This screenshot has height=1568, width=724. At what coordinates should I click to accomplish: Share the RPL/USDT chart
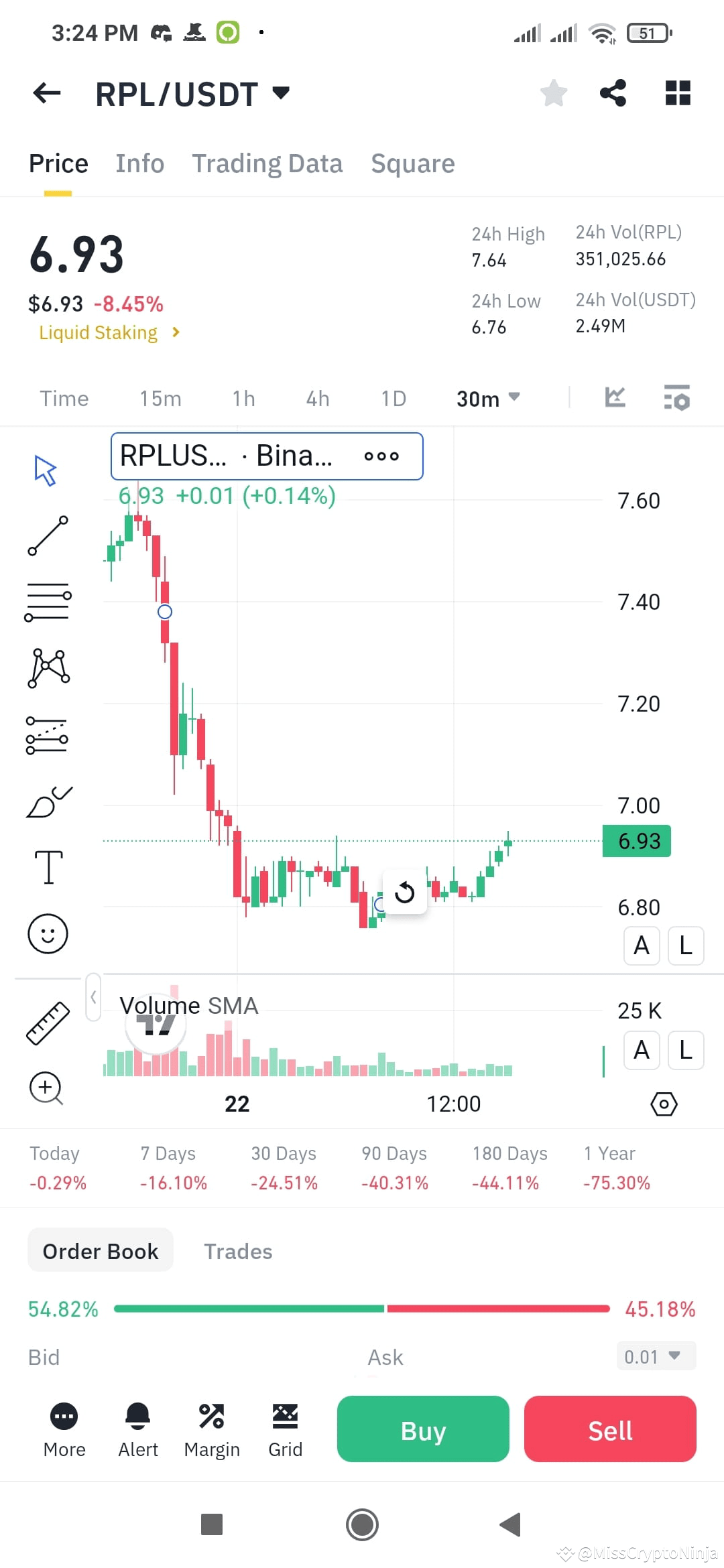point(611,93)
